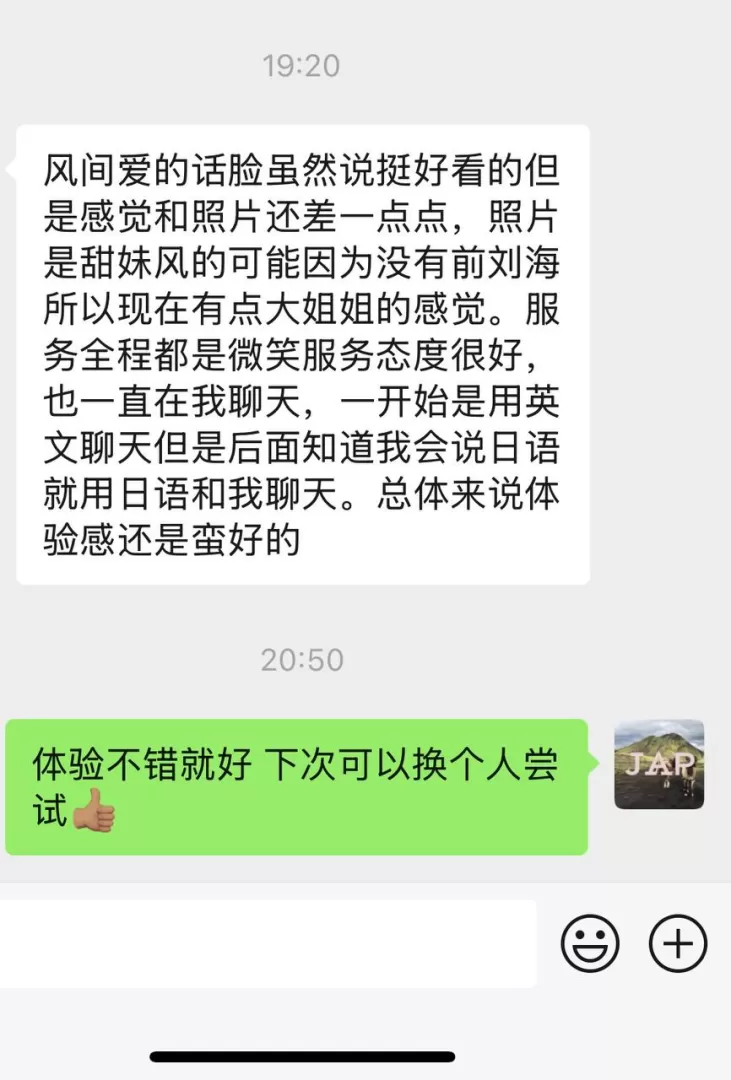
Task: Open the emoji picker
Action: click(x=590, y=943)
